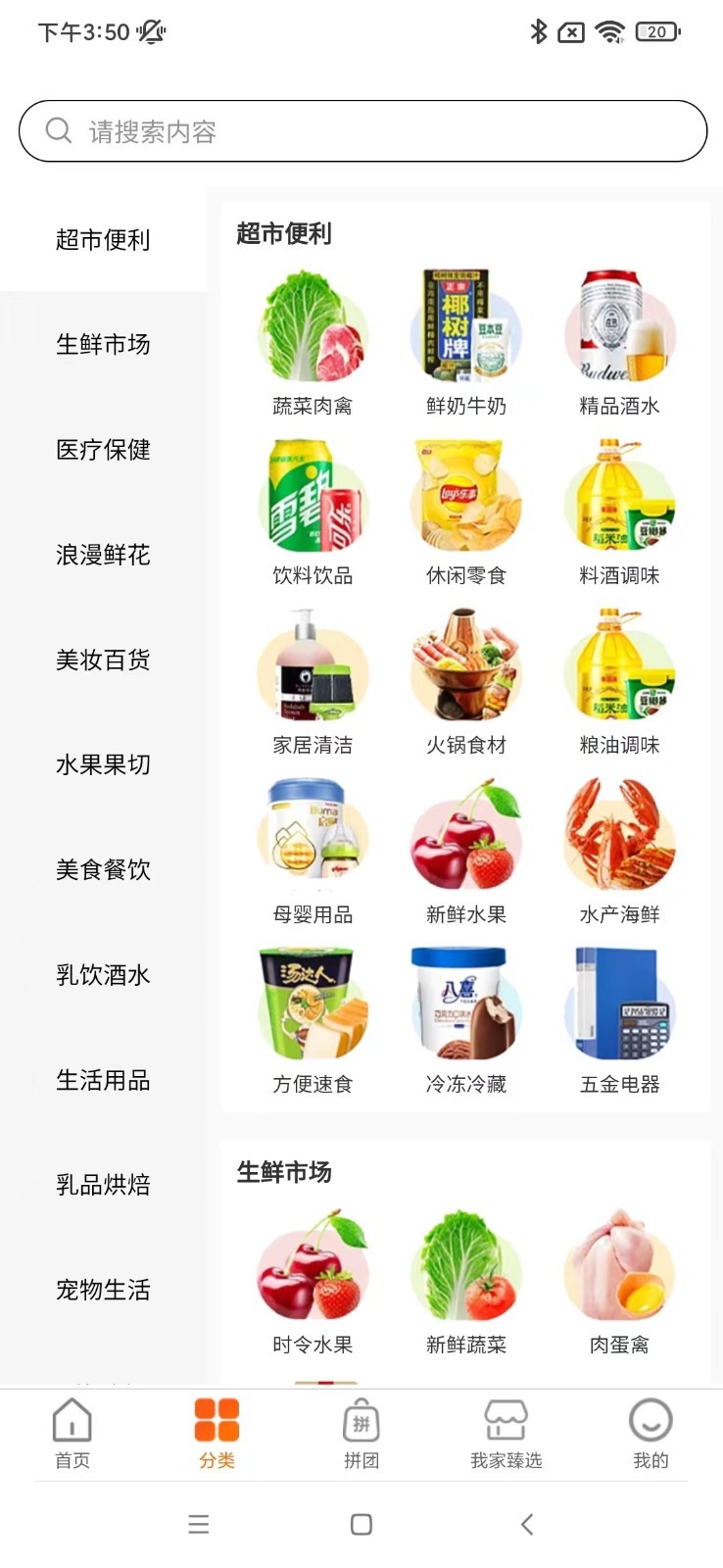723x1568 pixels.
Task: Choose 美妆百货 from the sidebar
Action: (103, 660)
